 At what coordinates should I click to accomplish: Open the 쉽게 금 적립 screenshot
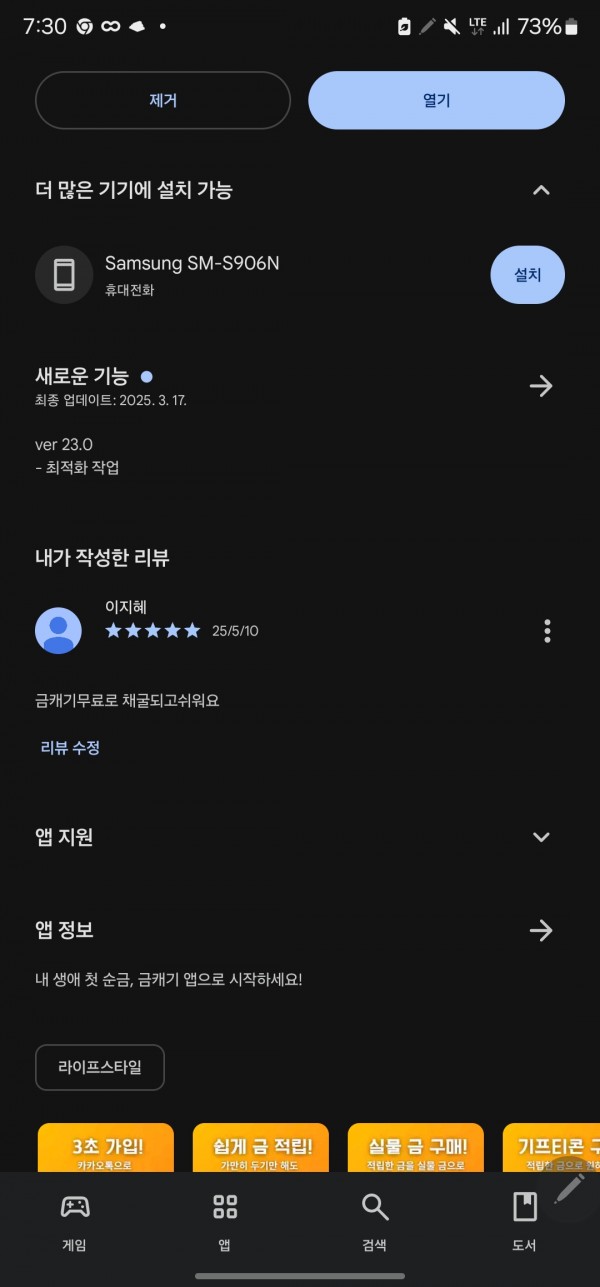[x=261, y=1148]
